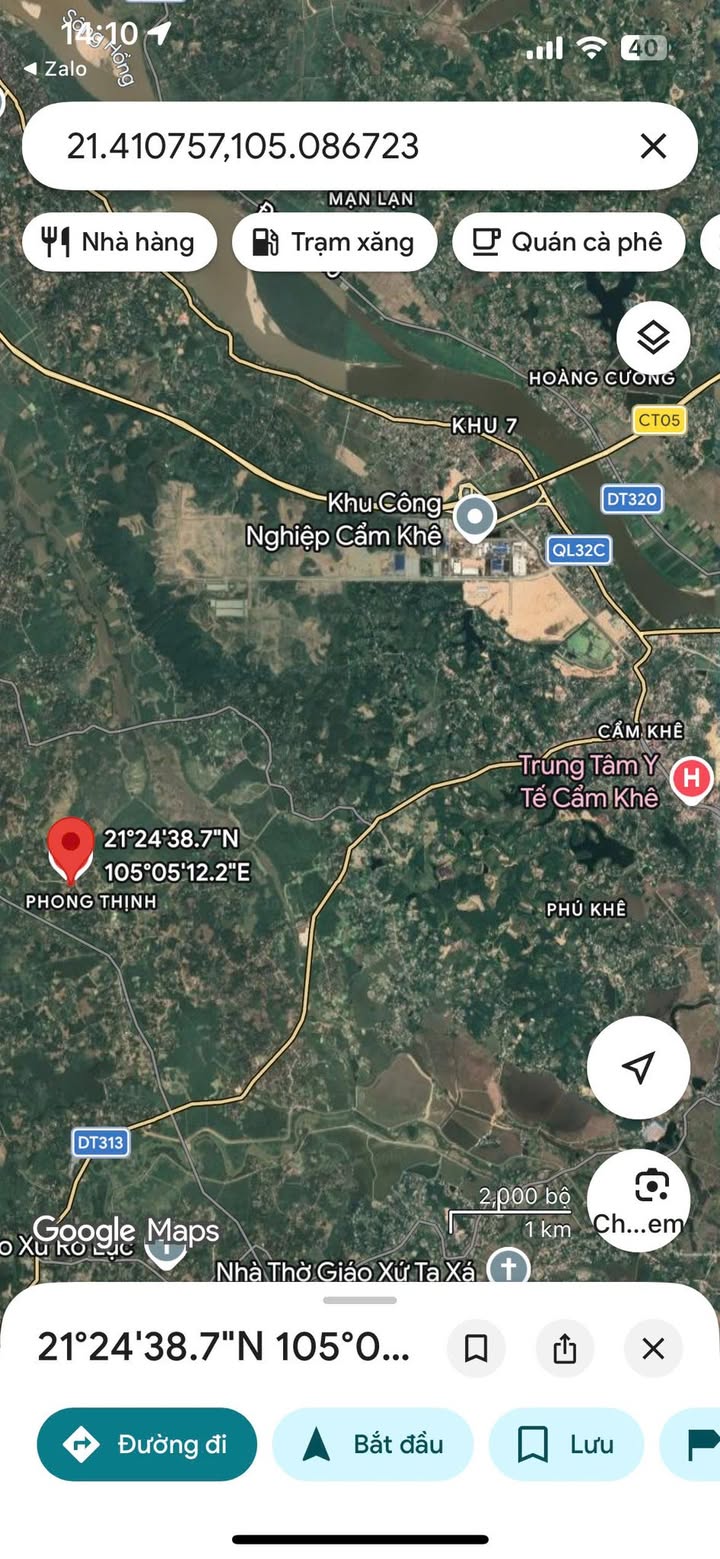Share the dropped pin location
The width and height of the screenshot is (720, 1559).
pyautogui.click(x=565, y=1348)
